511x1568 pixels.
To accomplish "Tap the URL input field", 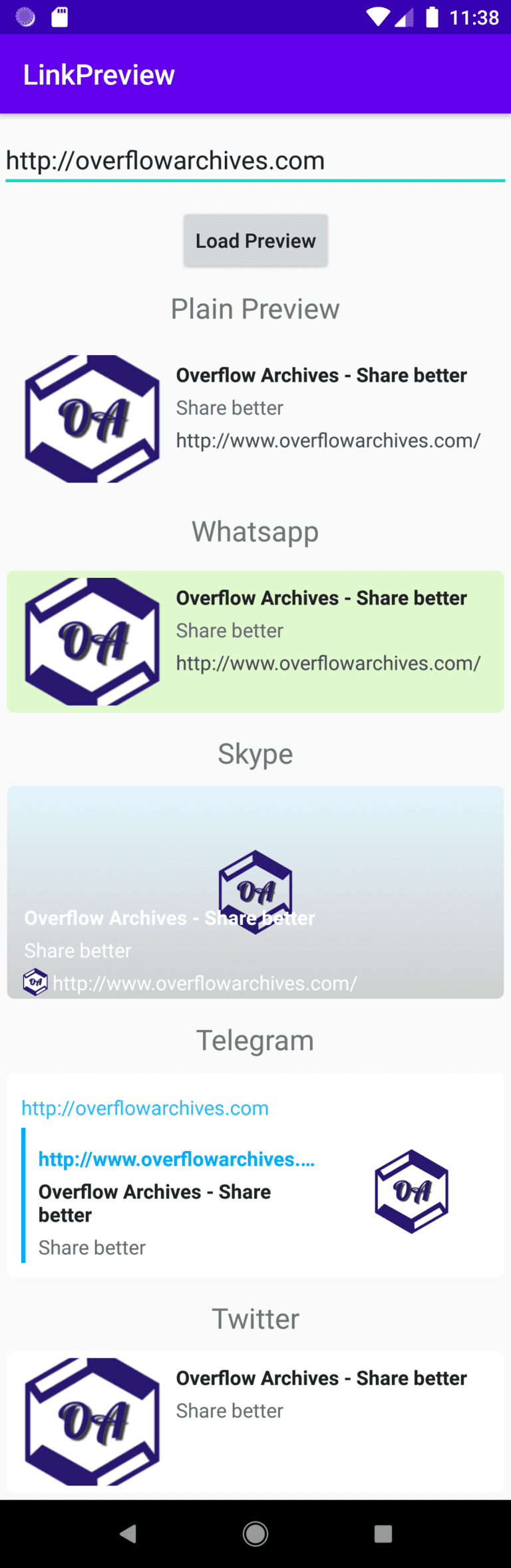I will (255, 161).
